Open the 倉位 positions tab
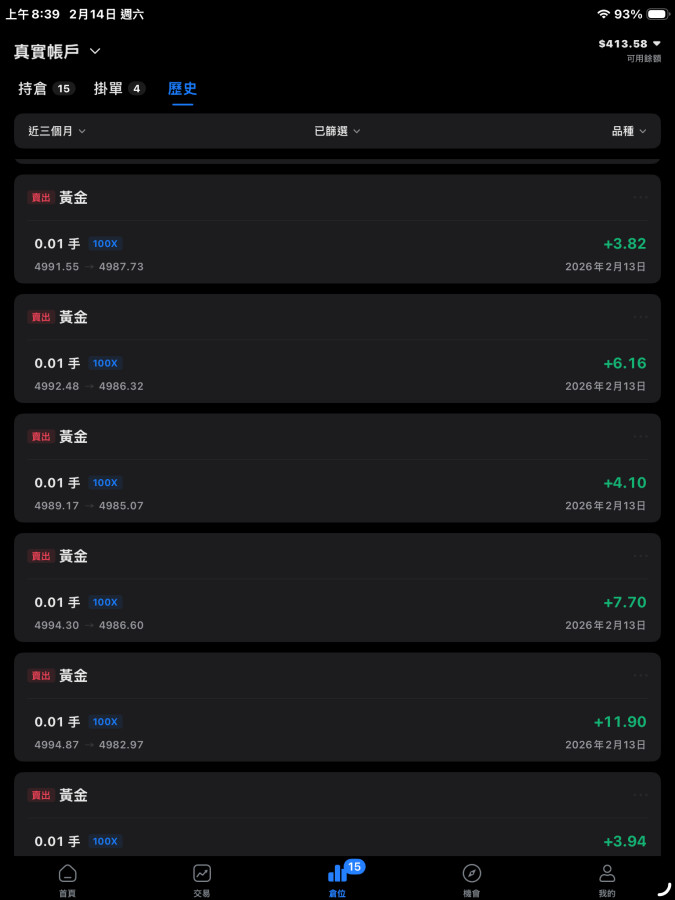 337,879
